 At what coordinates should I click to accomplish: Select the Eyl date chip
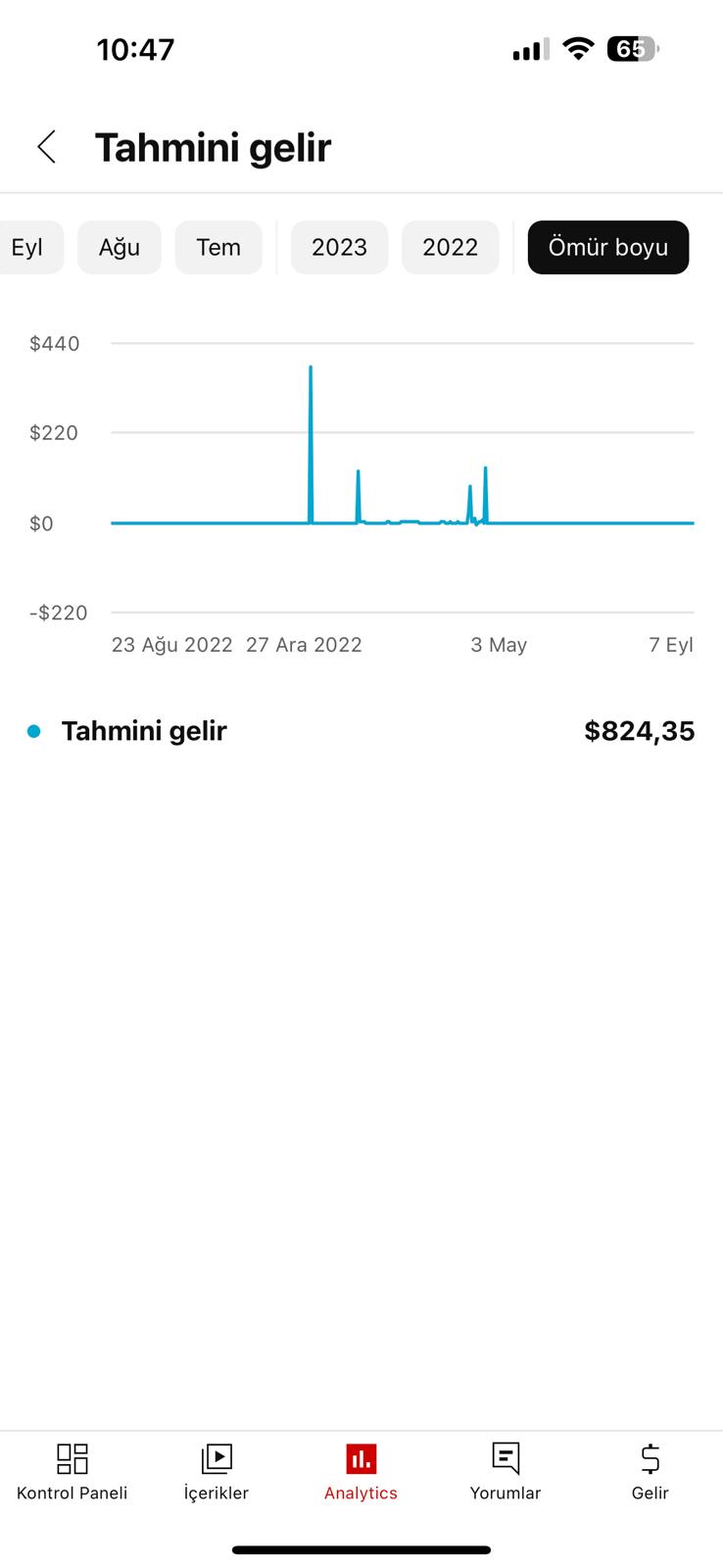(29, 247)
